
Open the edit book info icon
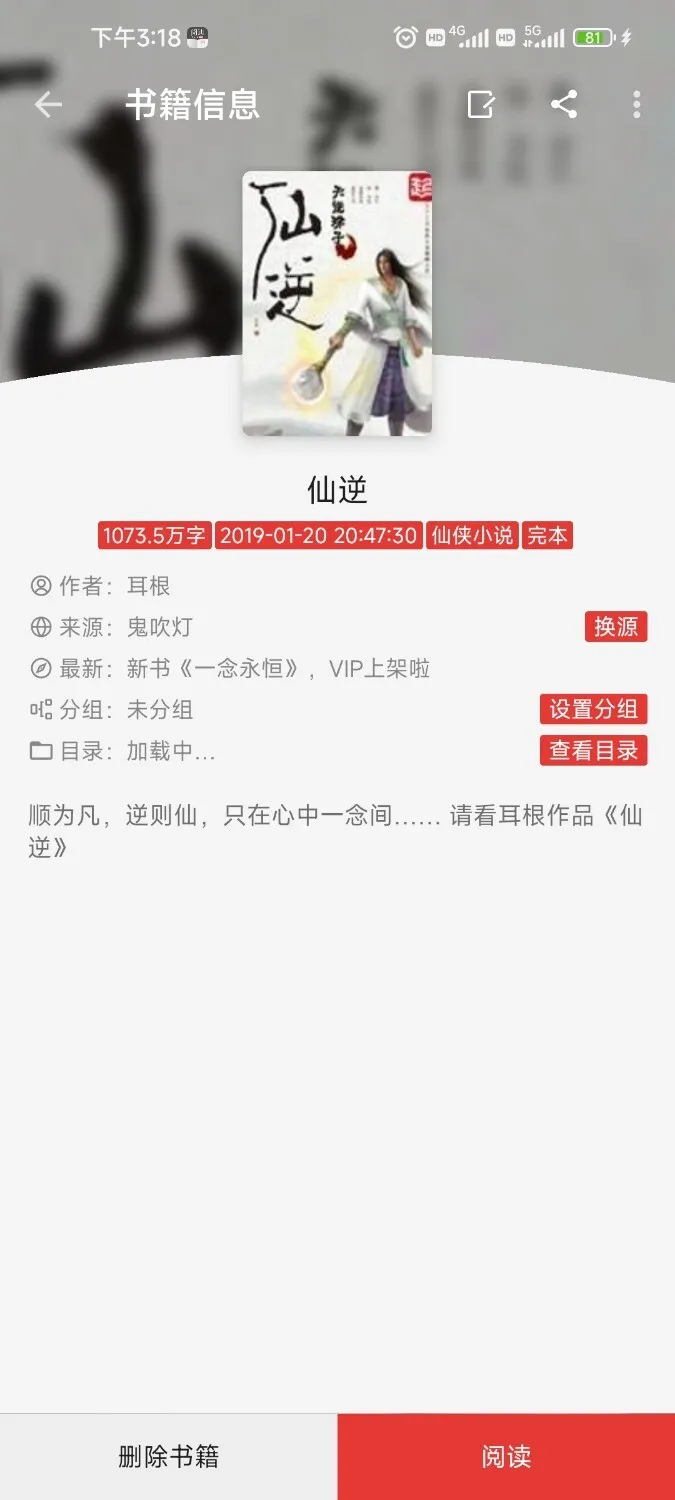coord(481,104)
